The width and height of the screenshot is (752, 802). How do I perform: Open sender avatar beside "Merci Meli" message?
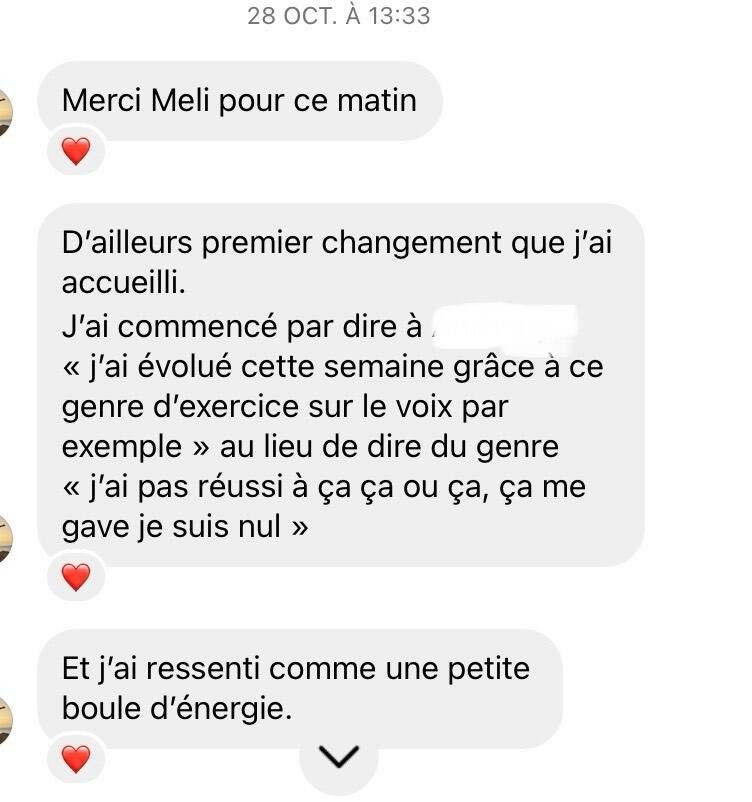coord(5,111)
